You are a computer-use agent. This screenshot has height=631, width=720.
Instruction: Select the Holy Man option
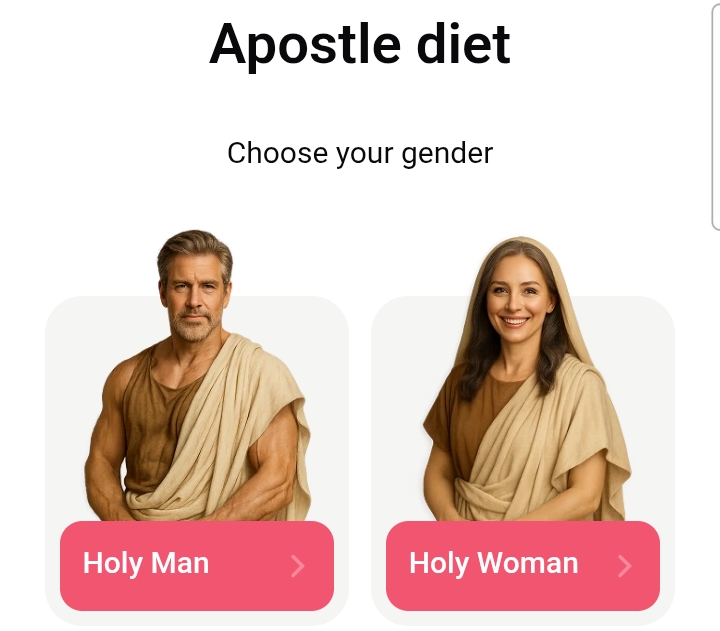click(196, 565)
